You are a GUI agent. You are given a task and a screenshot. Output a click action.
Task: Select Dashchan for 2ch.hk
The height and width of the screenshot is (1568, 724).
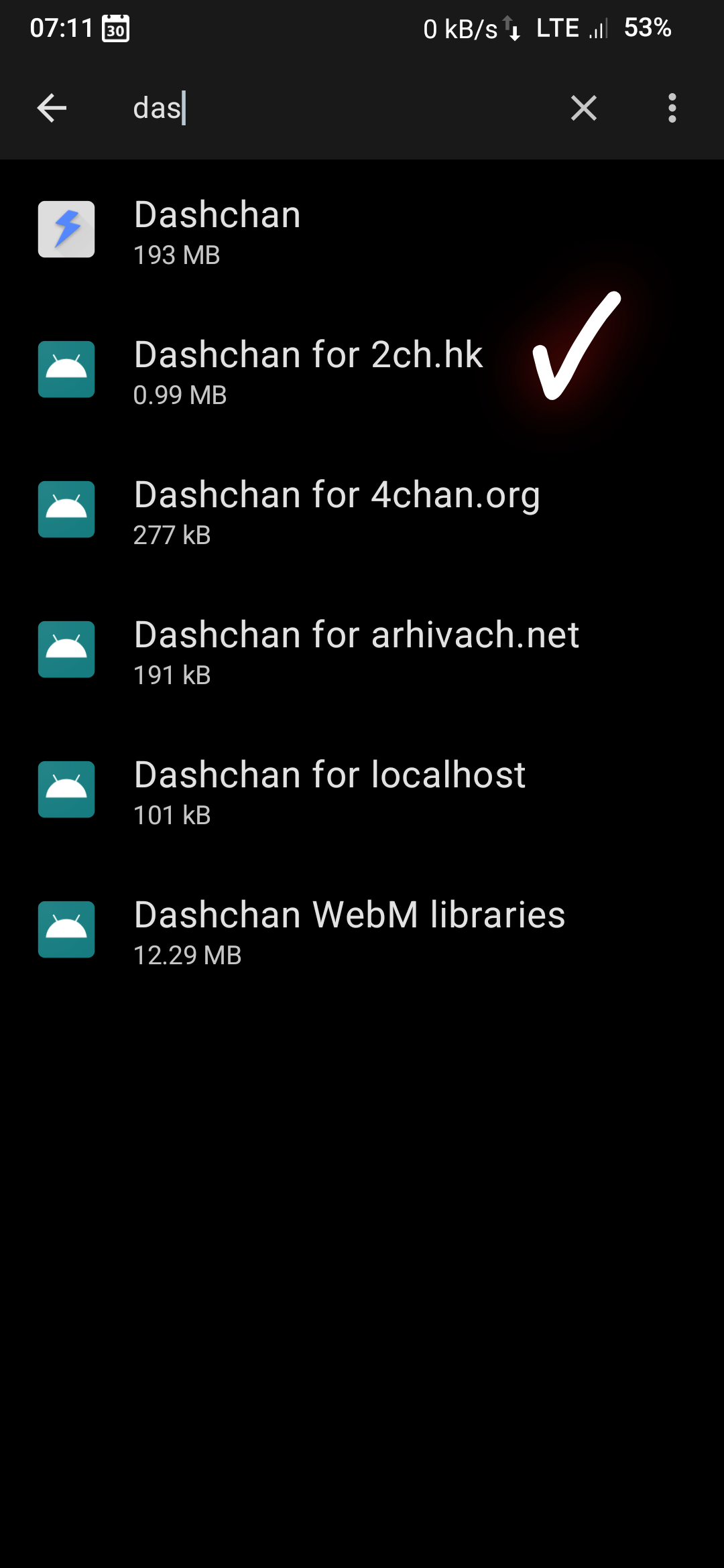[362, 370]
